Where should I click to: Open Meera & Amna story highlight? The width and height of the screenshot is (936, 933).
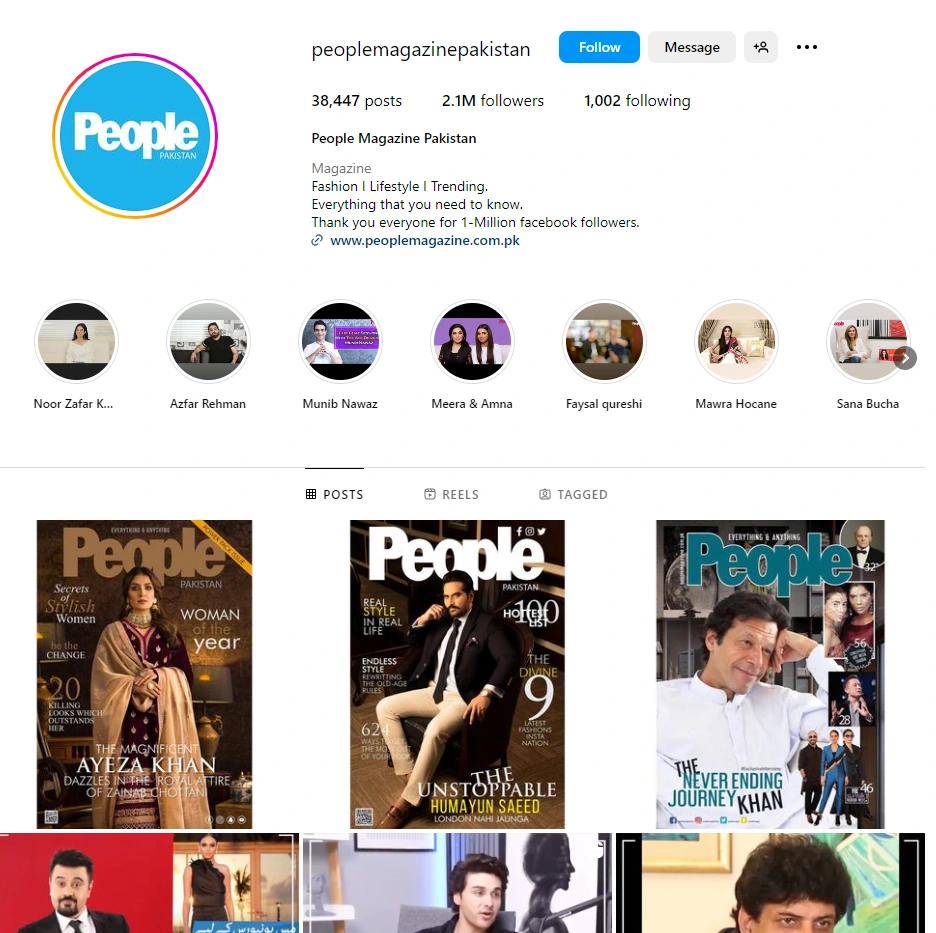pos(472,343)
